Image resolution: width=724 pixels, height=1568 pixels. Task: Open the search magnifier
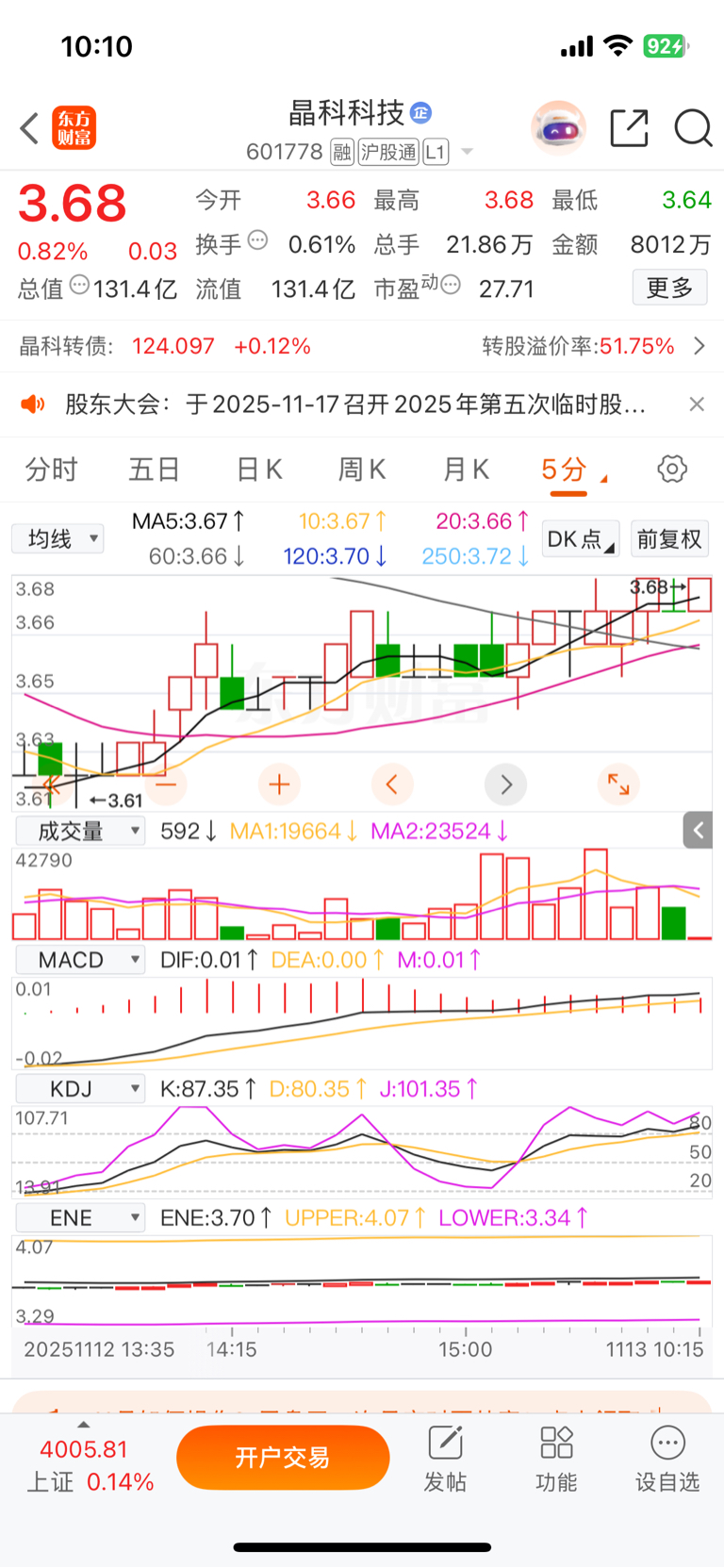pos(693,128)
